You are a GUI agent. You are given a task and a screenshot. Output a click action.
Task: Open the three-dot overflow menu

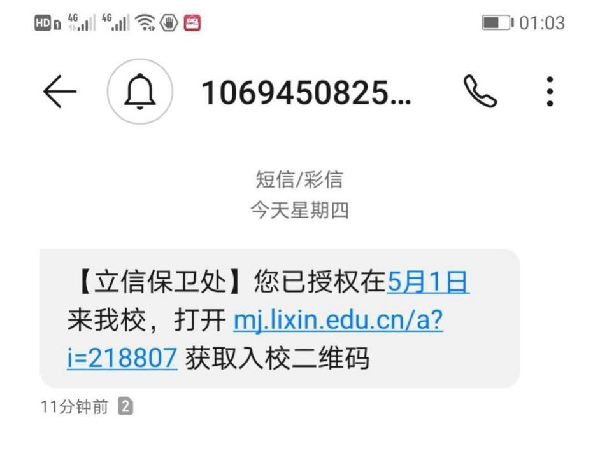(550, 92)
